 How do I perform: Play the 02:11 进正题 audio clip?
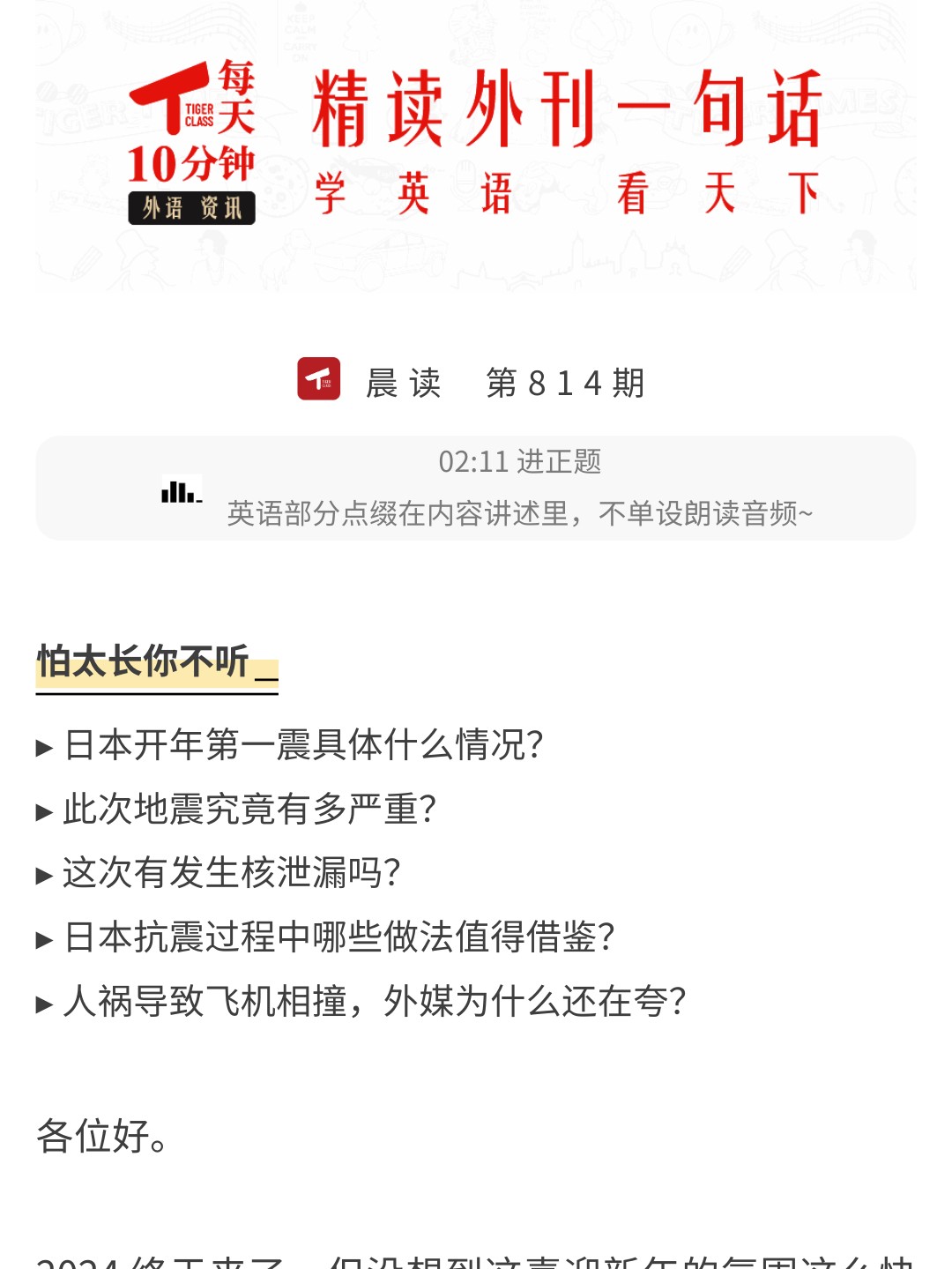[x=182, y=490]
